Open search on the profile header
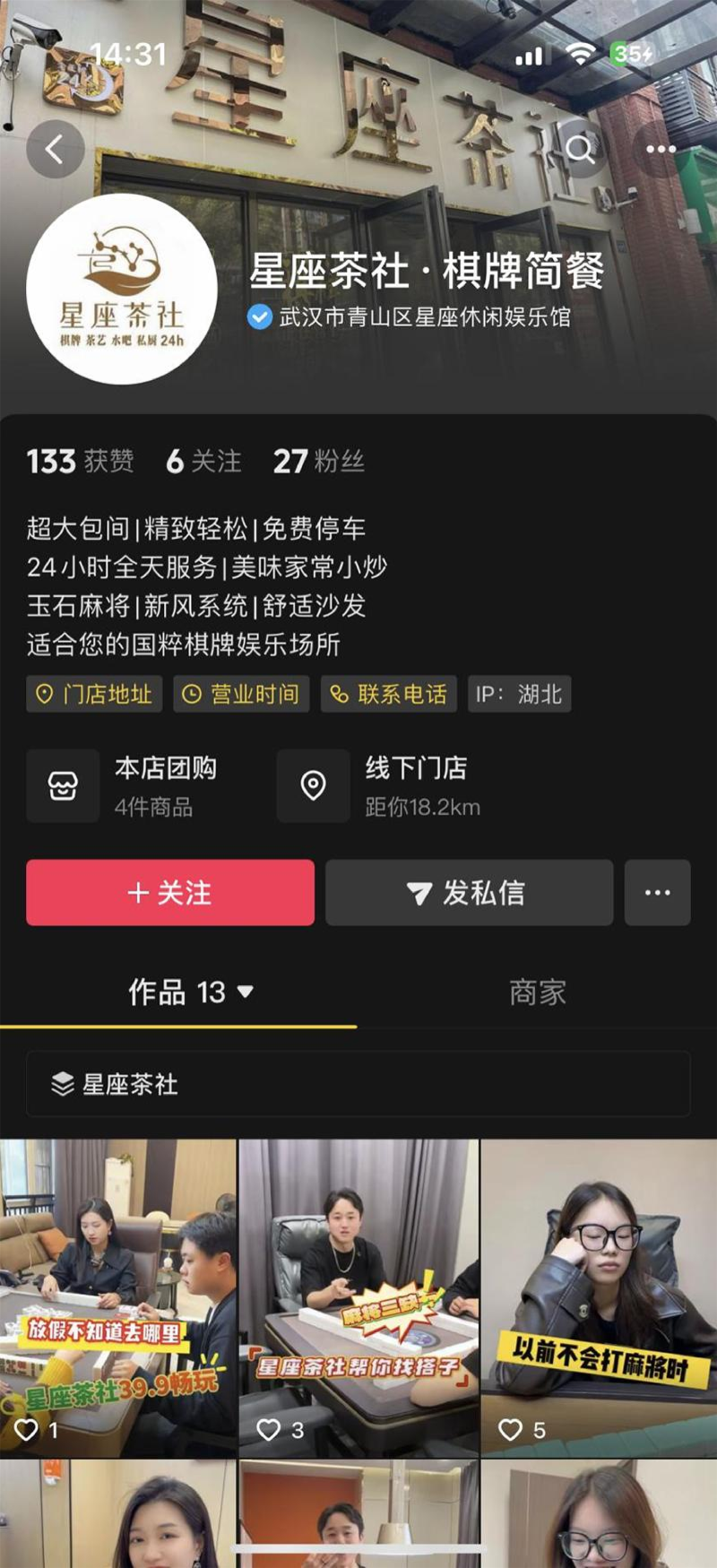Viewport: 717px width, 1568px height. click(x=580, y=149)
